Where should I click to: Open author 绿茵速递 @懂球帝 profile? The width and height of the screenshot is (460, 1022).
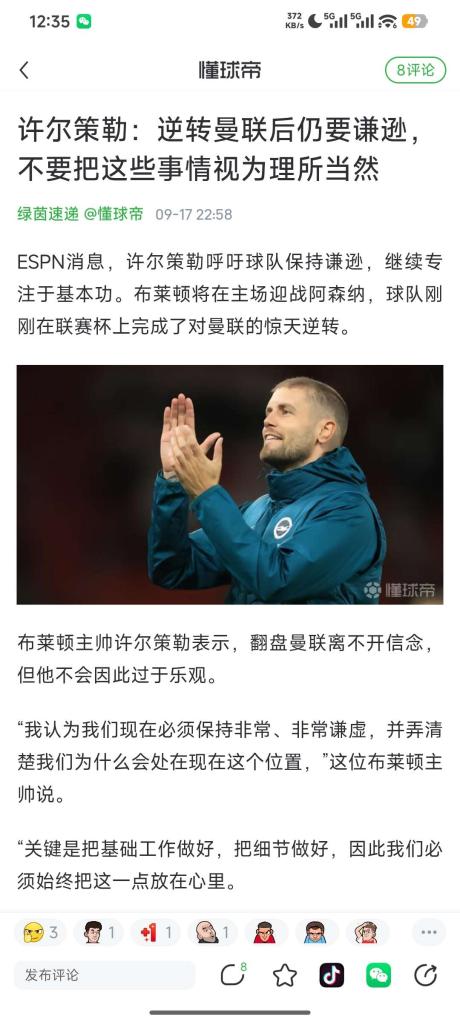click(x=80, y=214)
